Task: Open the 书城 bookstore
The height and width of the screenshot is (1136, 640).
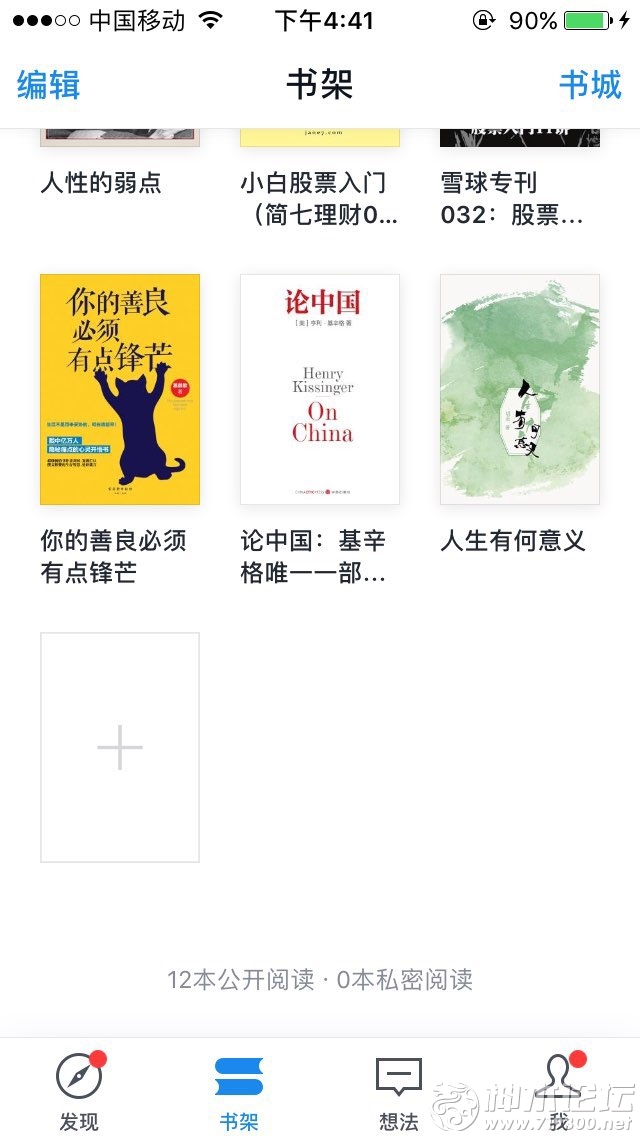Action: tap(590, 85)
